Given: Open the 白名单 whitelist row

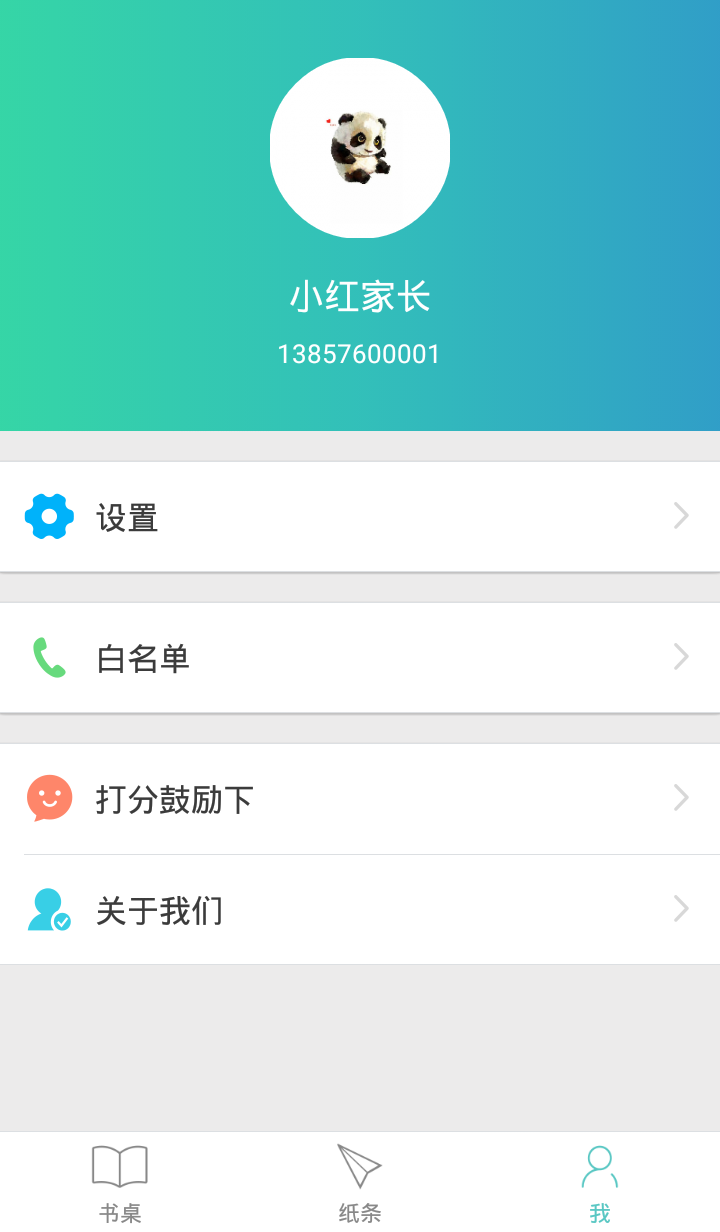Looking at the screenshot, I should point(360,658).
